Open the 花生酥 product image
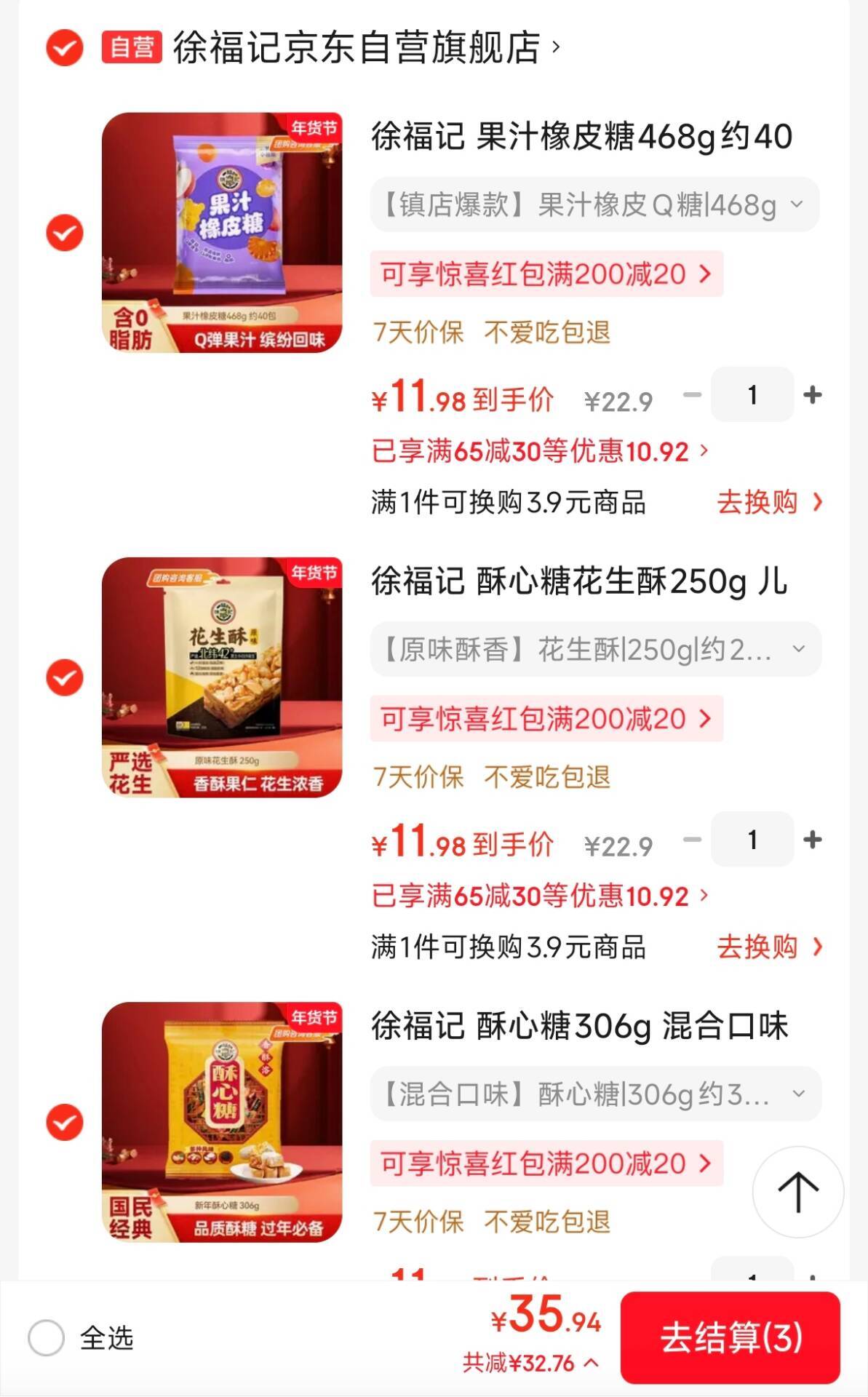 coord(222,677)
